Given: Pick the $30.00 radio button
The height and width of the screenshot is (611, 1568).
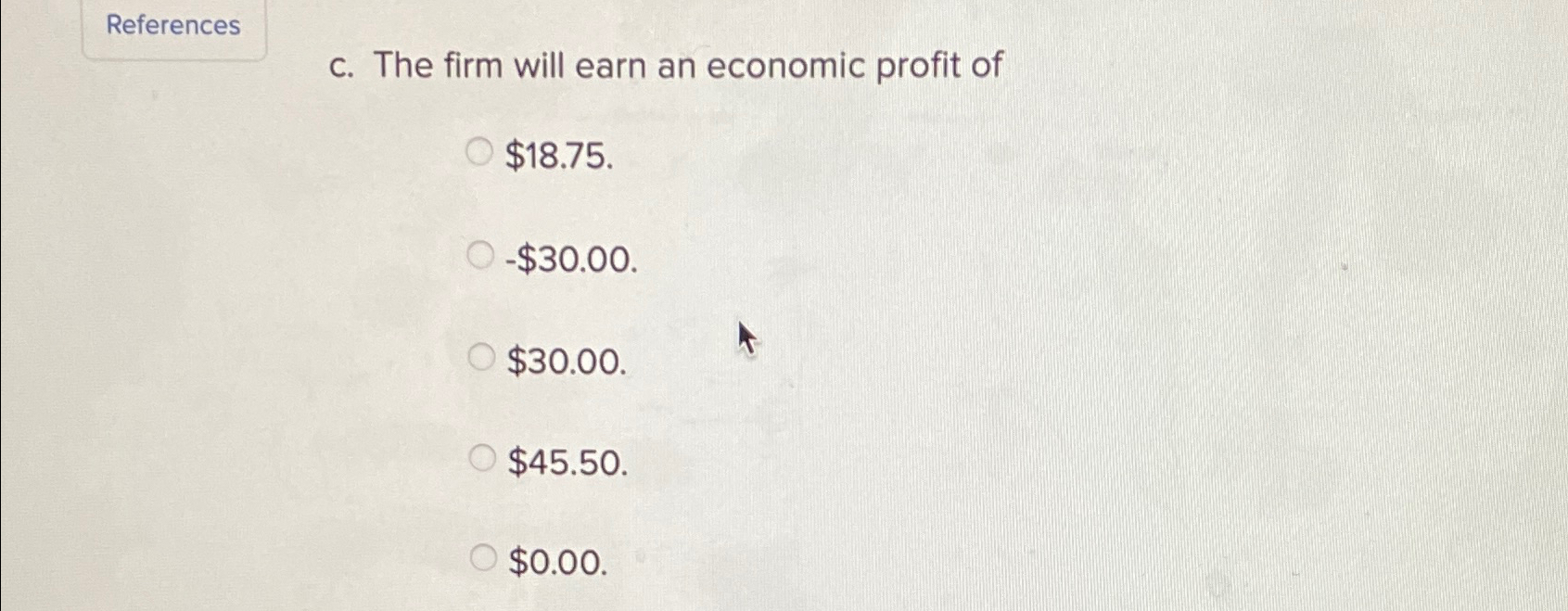Looking at the screenshot, I should click(x=481, y=357).
